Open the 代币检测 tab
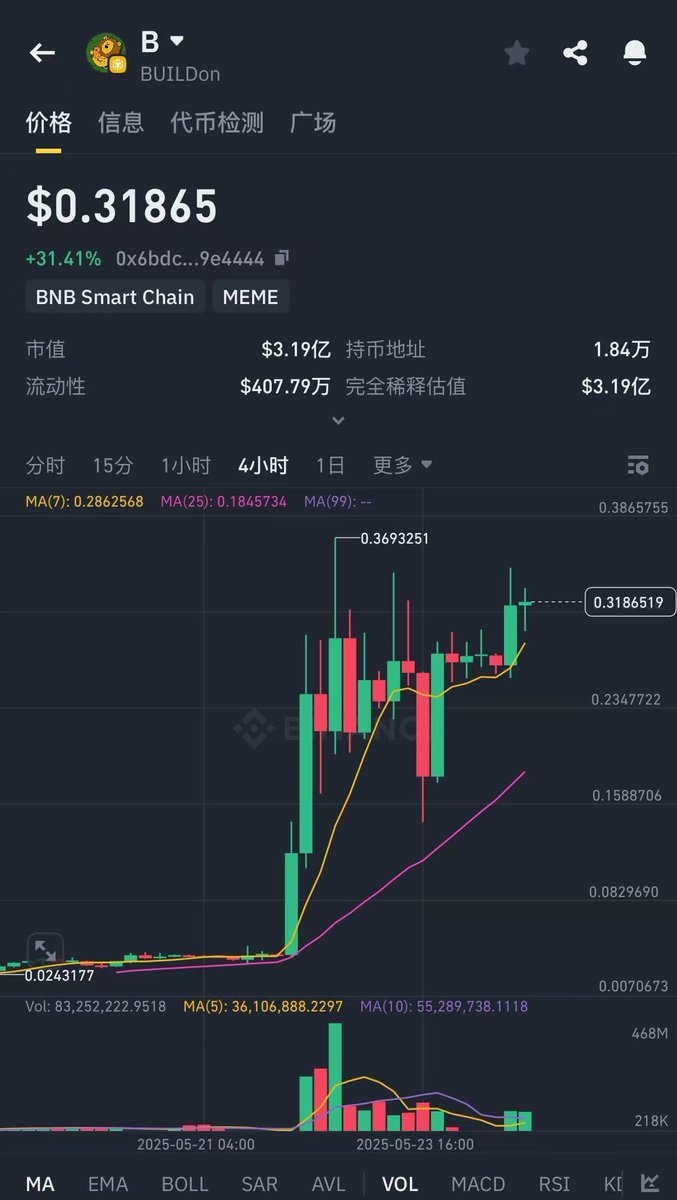This screenshot has height=1200, width=677. (x=217, y=123)
